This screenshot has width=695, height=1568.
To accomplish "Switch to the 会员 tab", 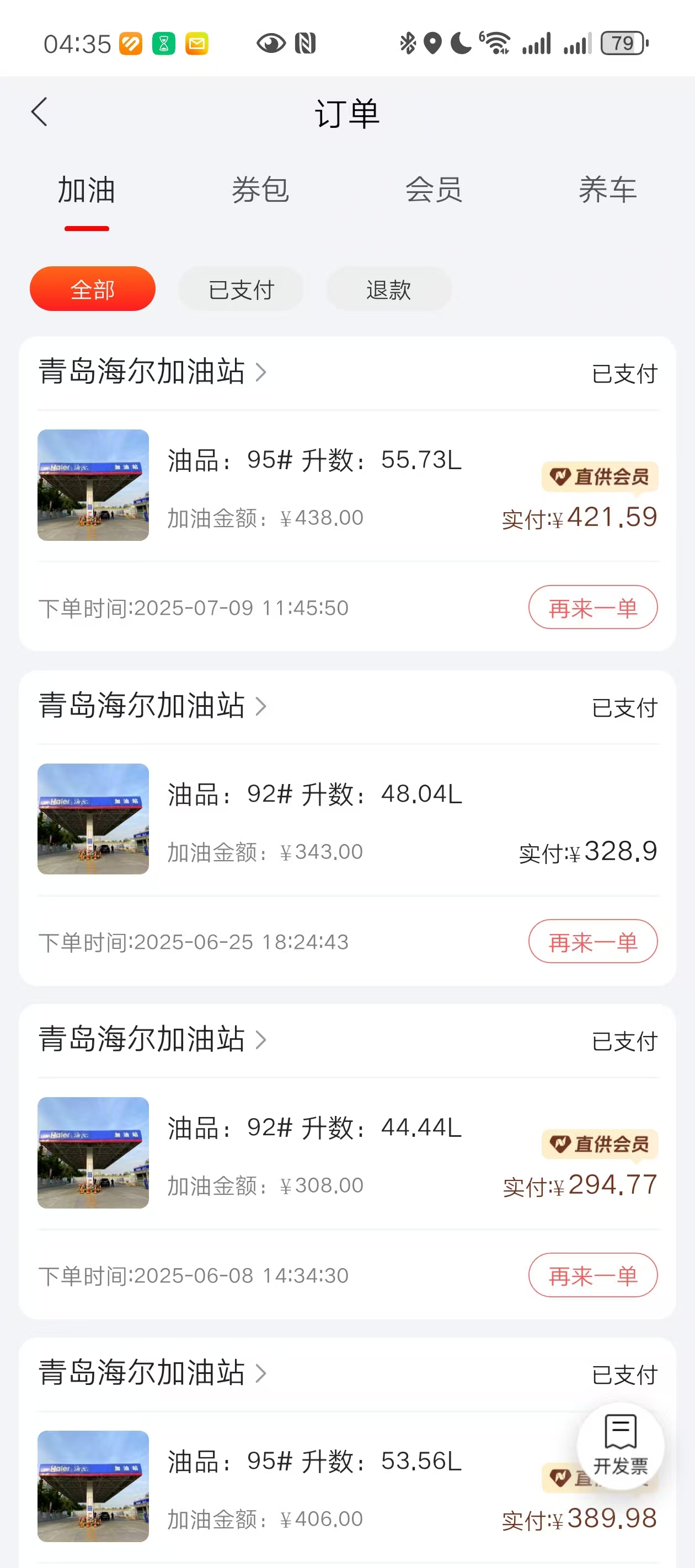I will pyautogui.click(x=434, y=190).
